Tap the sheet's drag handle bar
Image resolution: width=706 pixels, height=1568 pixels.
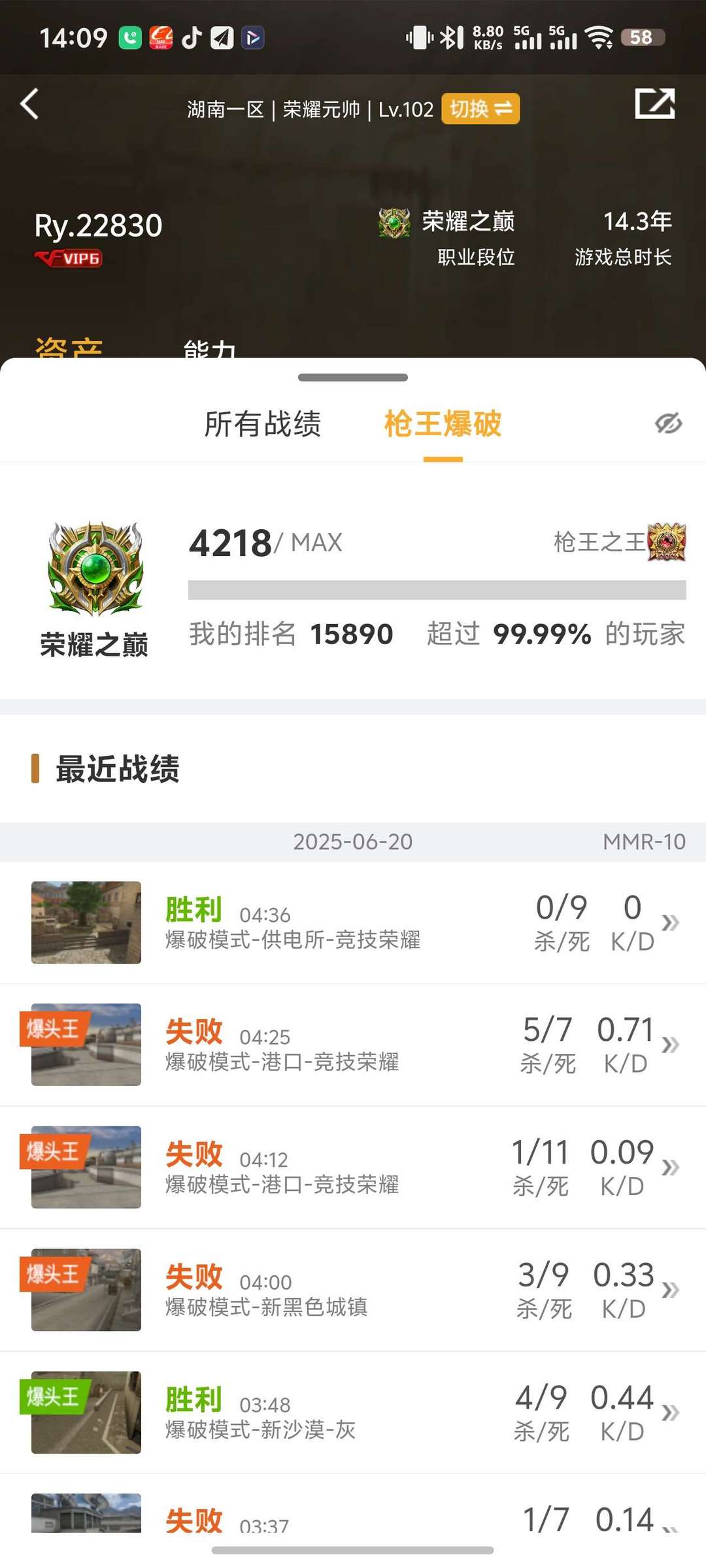(x=353, y=378)
